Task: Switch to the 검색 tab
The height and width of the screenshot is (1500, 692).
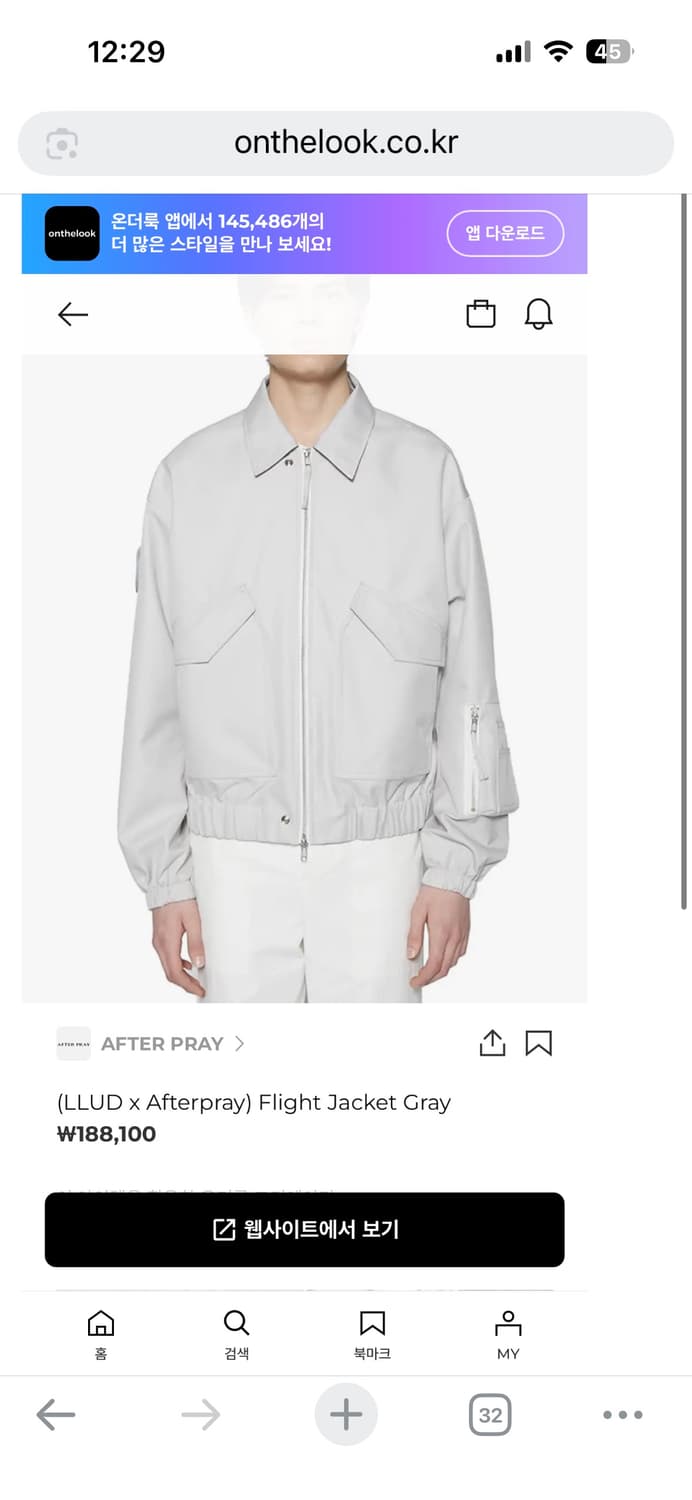Action: tap(236, 1334)
